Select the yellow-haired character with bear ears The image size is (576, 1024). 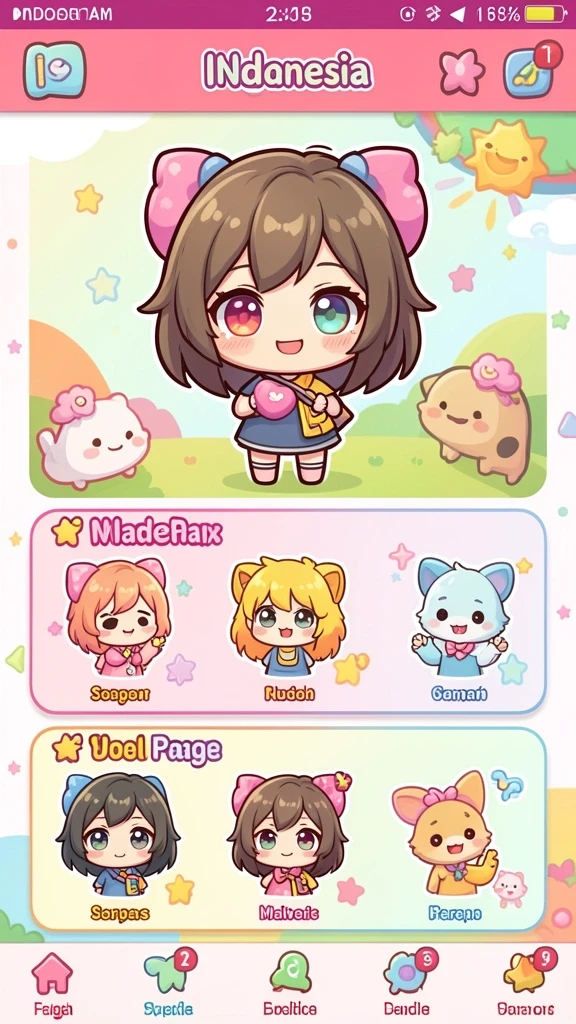[289, 628]
